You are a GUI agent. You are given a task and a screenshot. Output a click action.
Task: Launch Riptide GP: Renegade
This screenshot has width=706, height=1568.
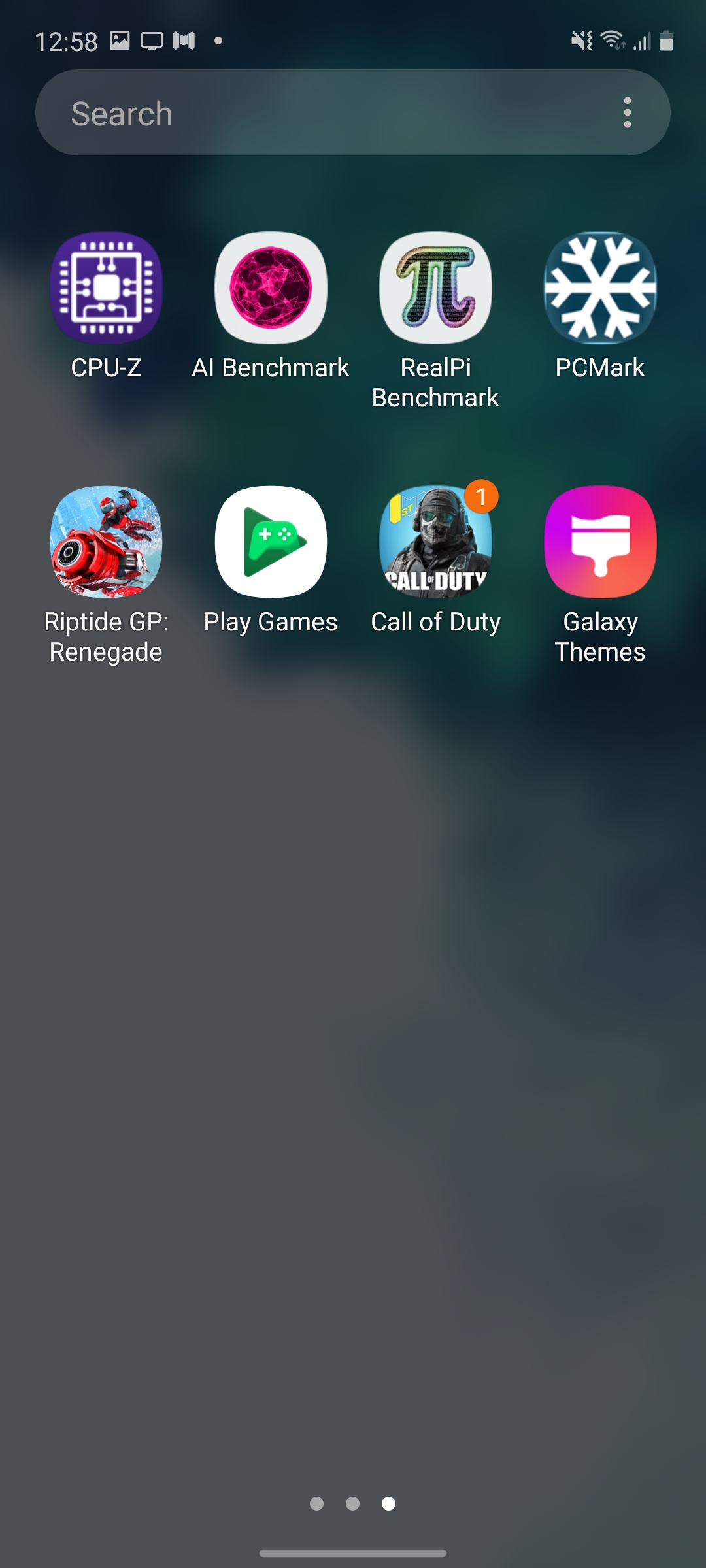click(x=107, y=542)
